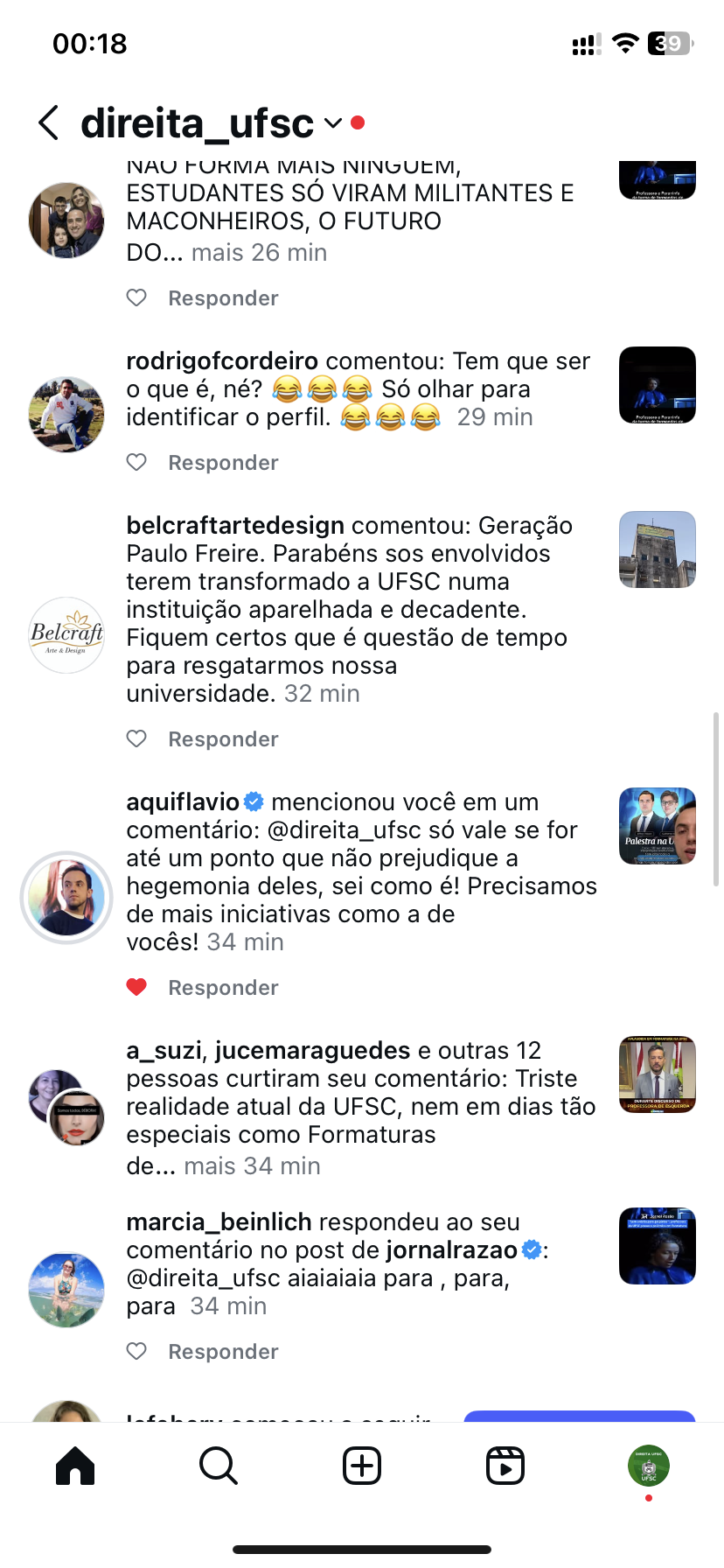Go back using the arrow icon
Image resolution: width=724 pixels, height=1568 pixels.
tap(49, 123)
